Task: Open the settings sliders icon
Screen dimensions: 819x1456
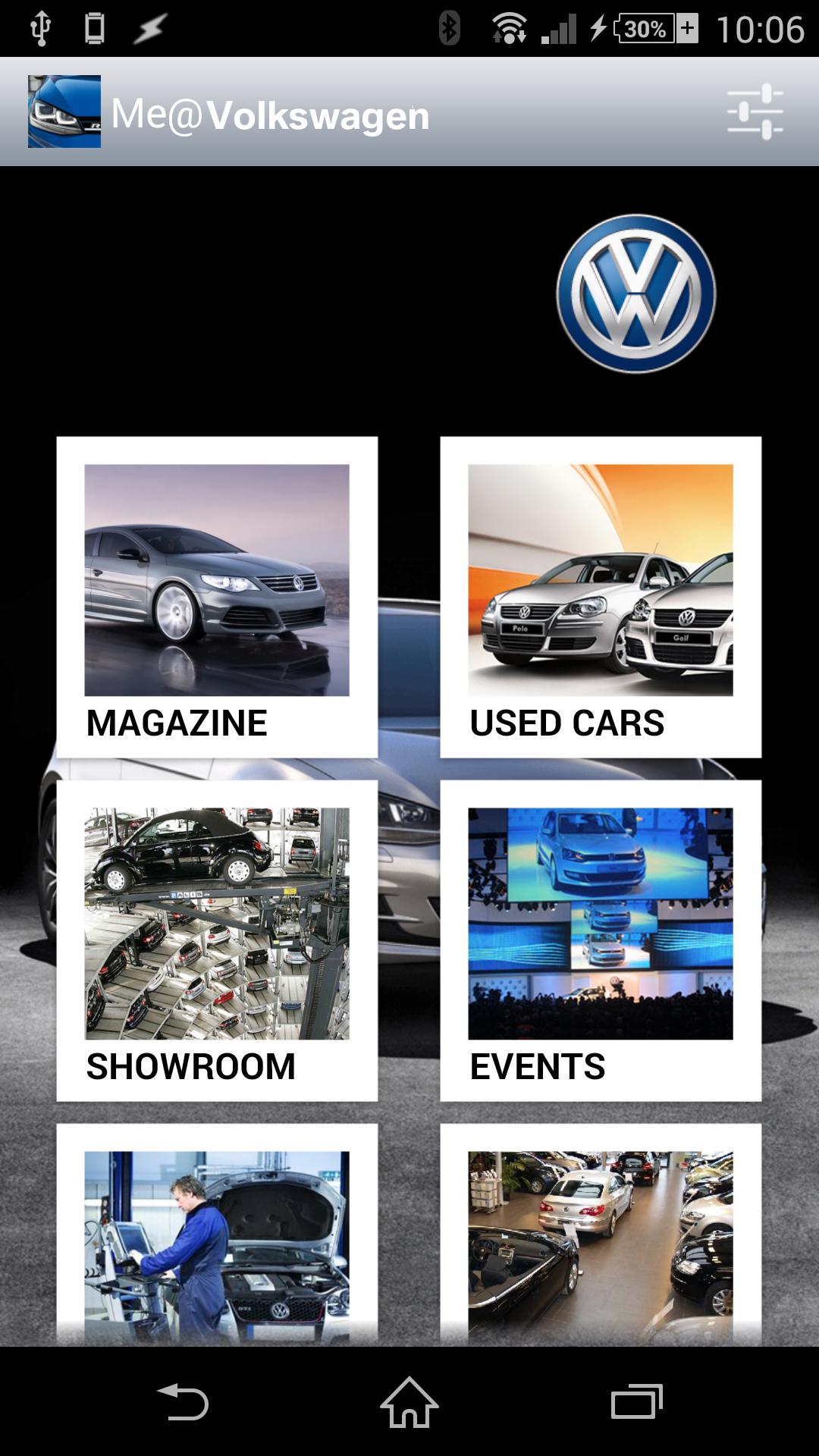Action: click(x=755, y=111)
